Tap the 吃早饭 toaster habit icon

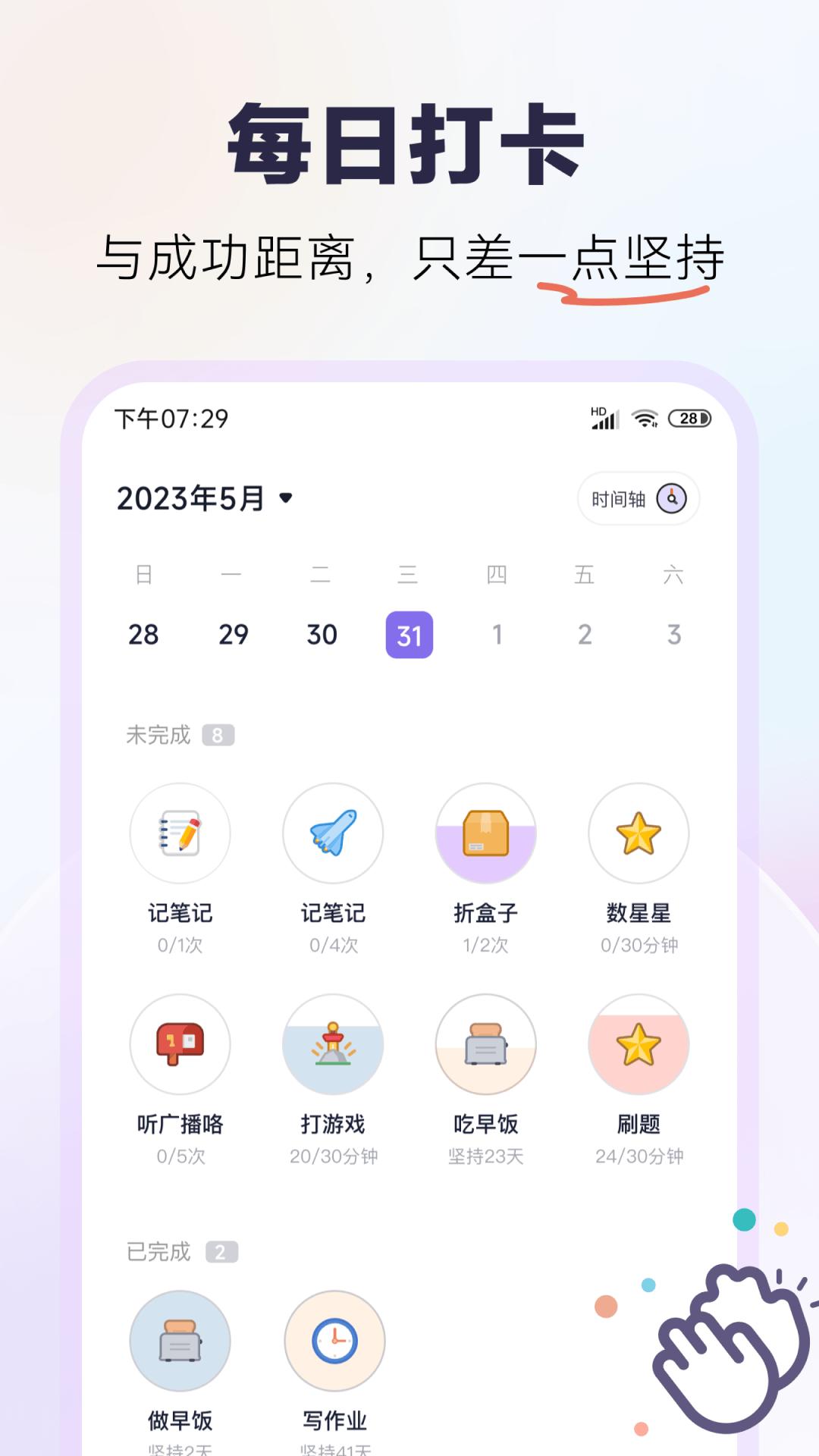click(487, 1044)
